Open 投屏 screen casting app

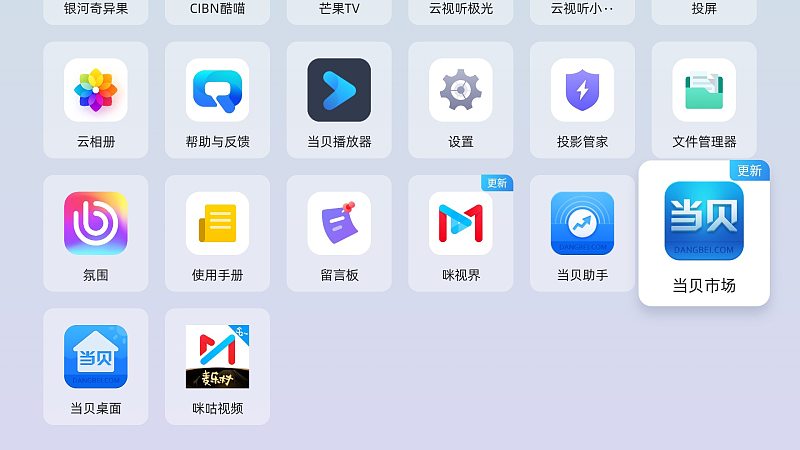(x=704, y=10)
